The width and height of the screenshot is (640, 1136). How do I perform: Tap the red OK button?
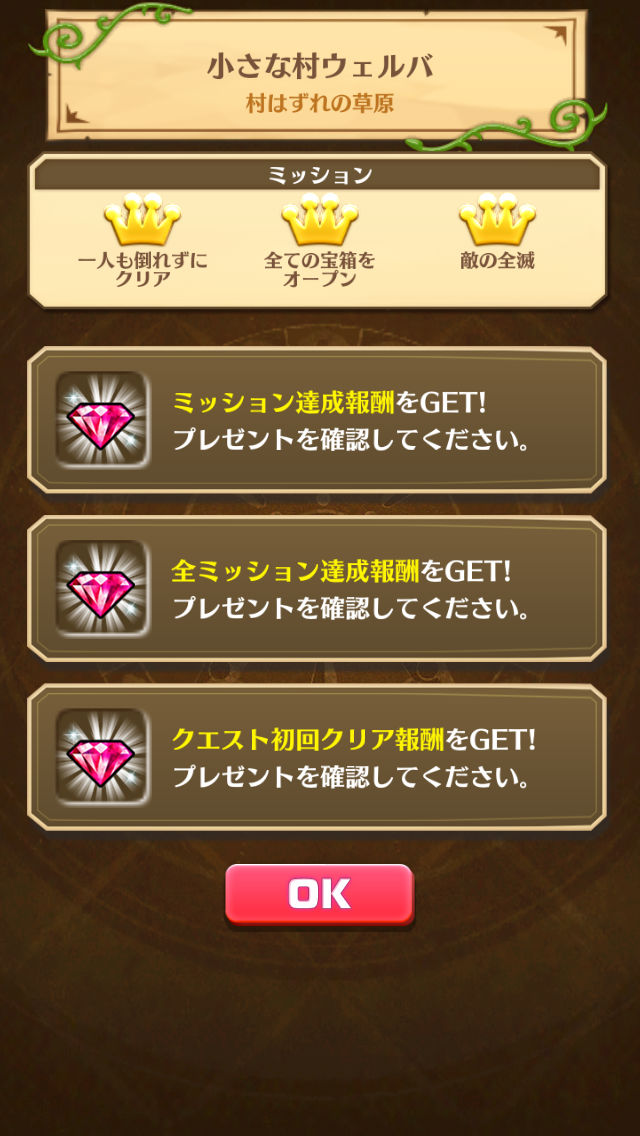(x=319, y=893)
